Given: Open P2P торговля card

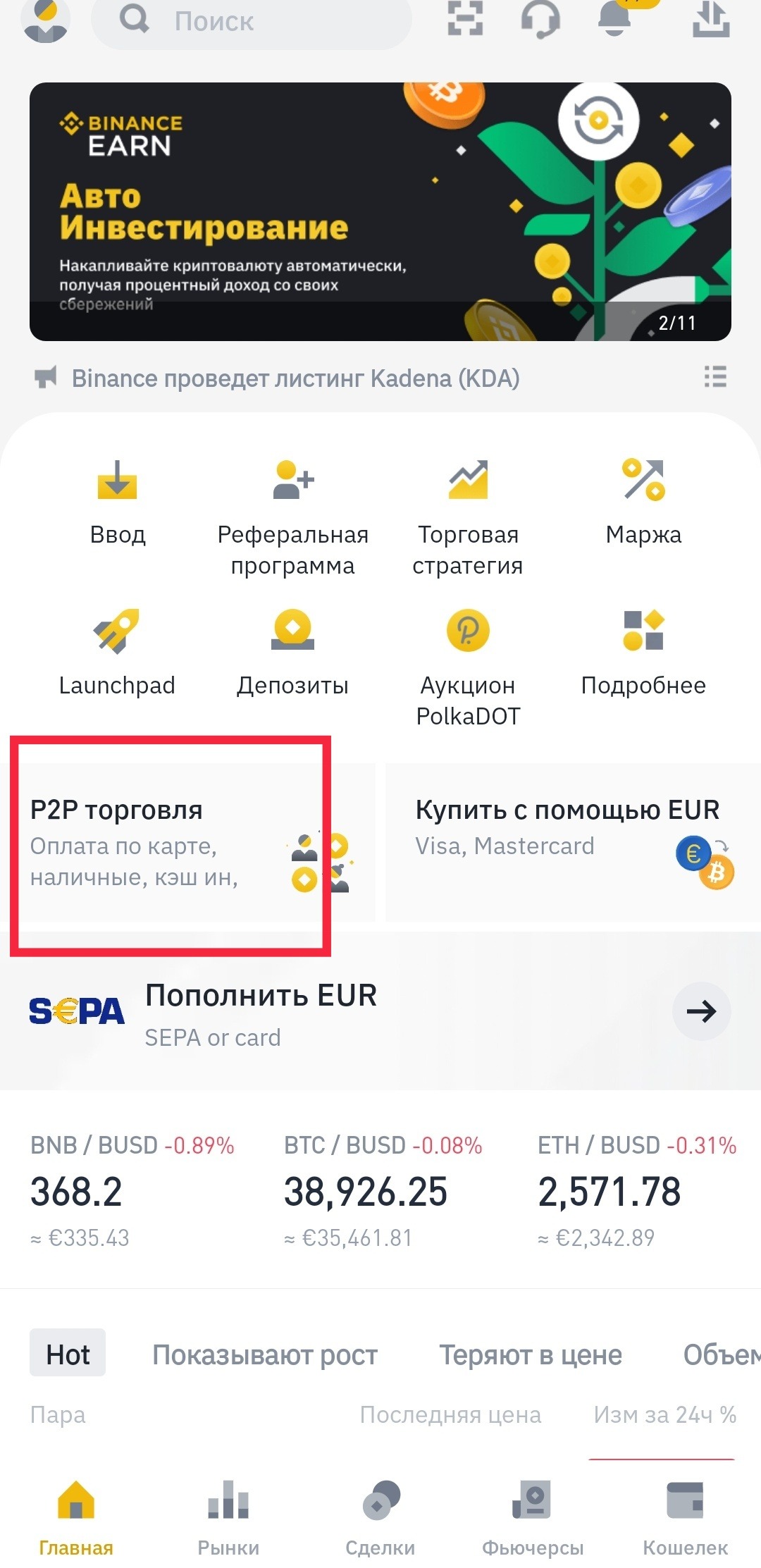Looking at the screenshot, I should 169,843.
